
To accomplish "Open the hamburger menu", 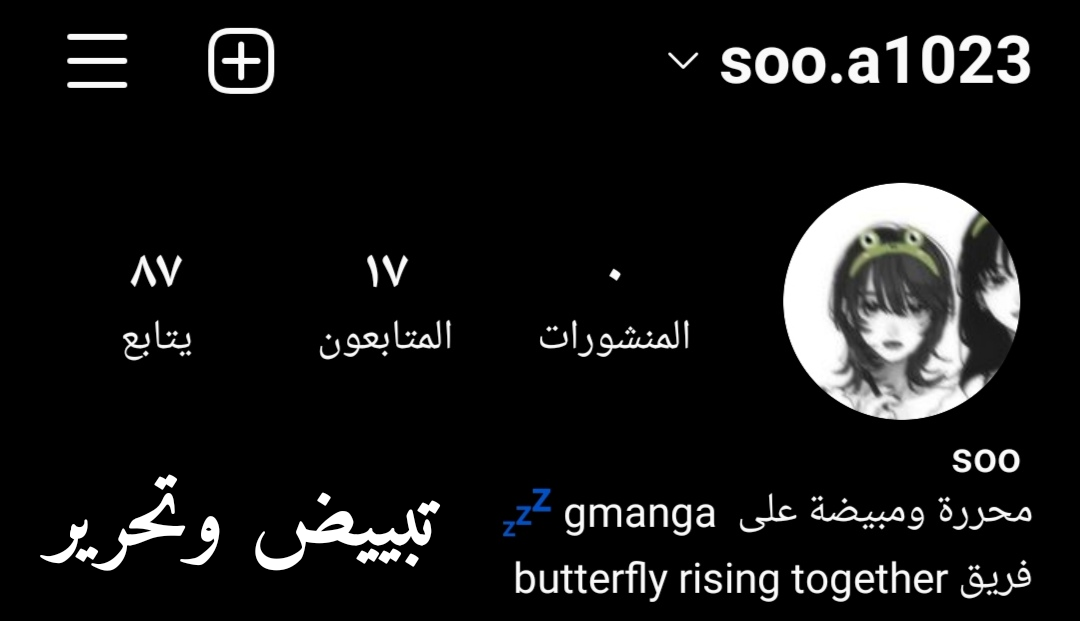I will point(97,61).
